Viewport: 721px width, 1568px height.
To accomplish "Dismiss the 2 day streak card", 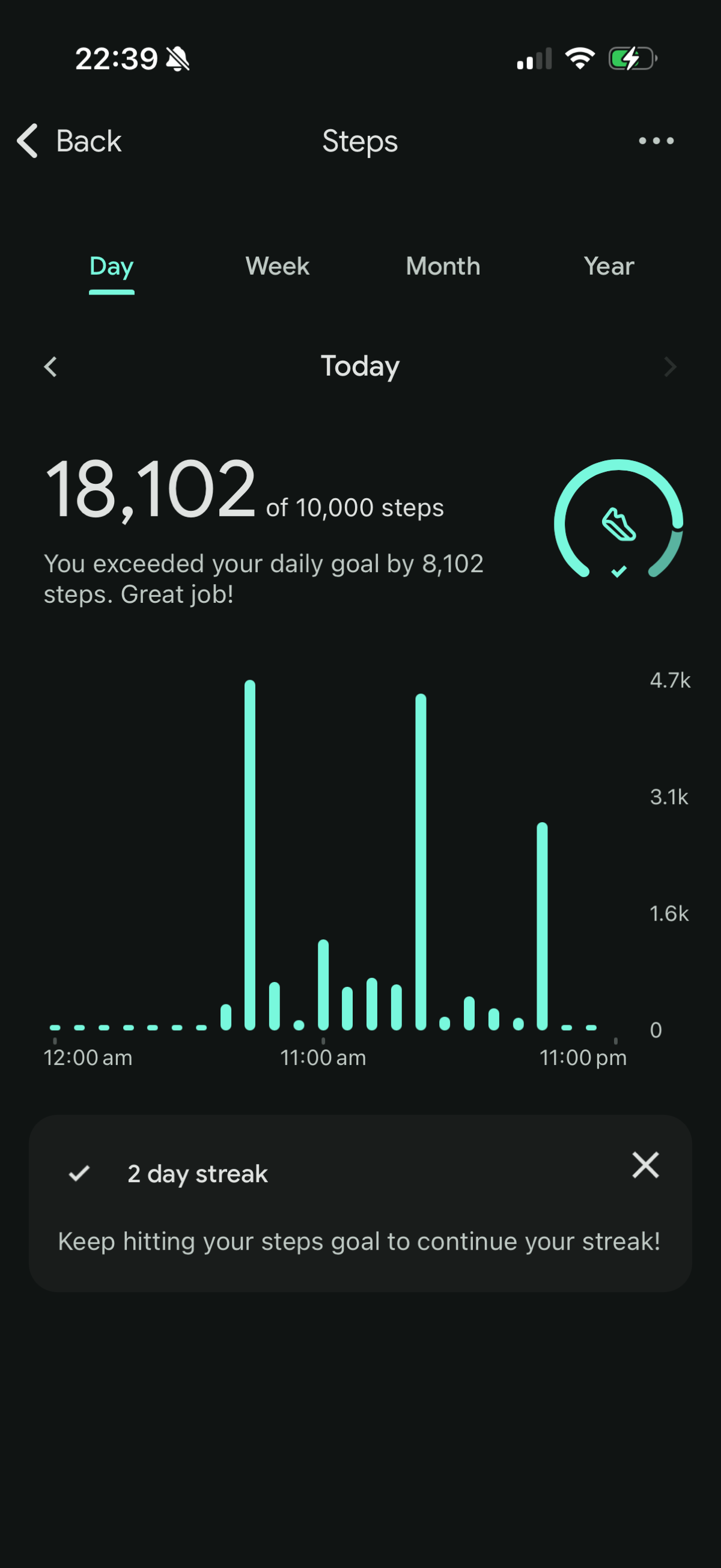I will point(645,1165).
